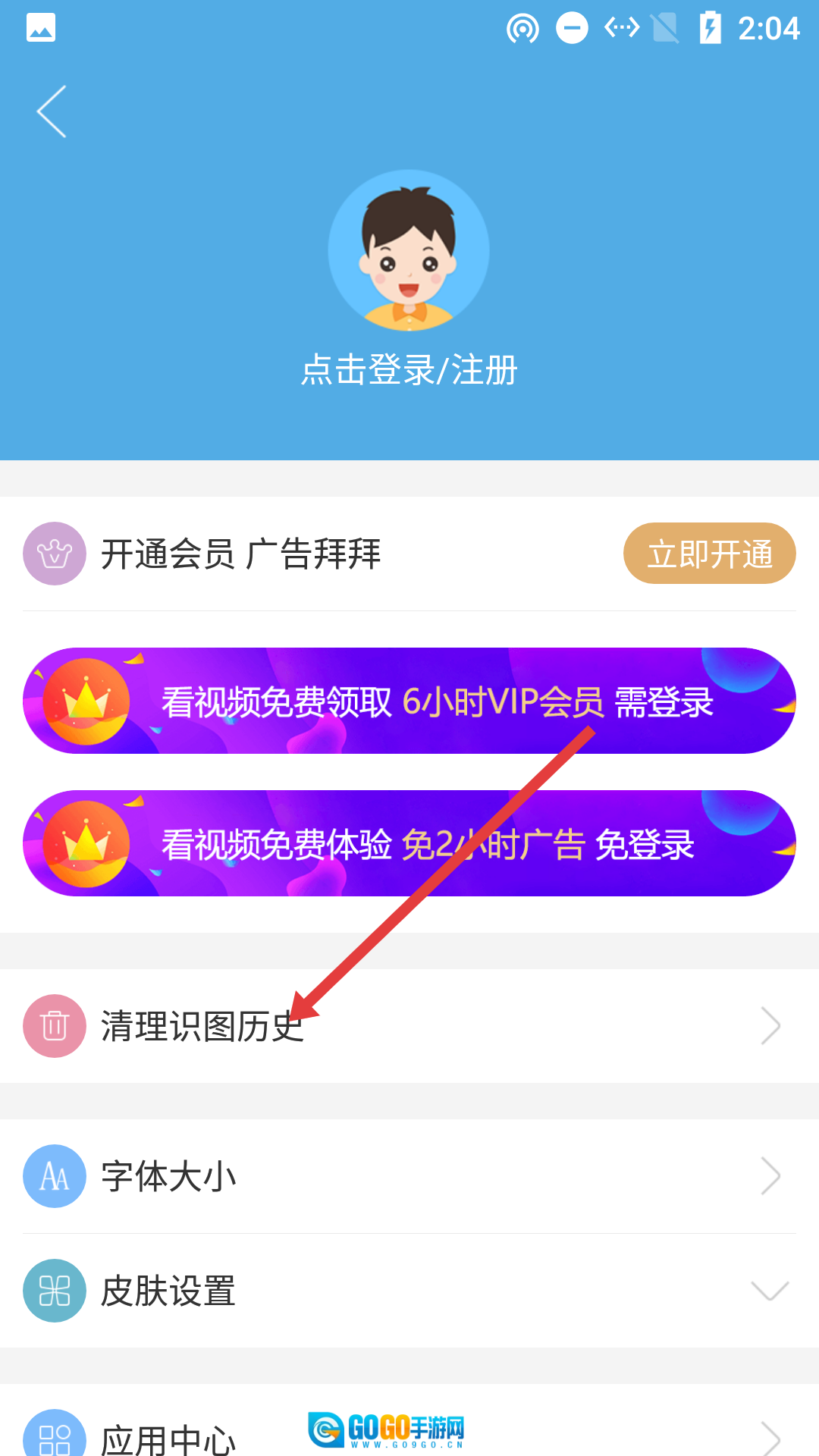Open the 免2小时广告 free trial banner
The height and width of the screenshot is (1456, 819).
[409, 843]
